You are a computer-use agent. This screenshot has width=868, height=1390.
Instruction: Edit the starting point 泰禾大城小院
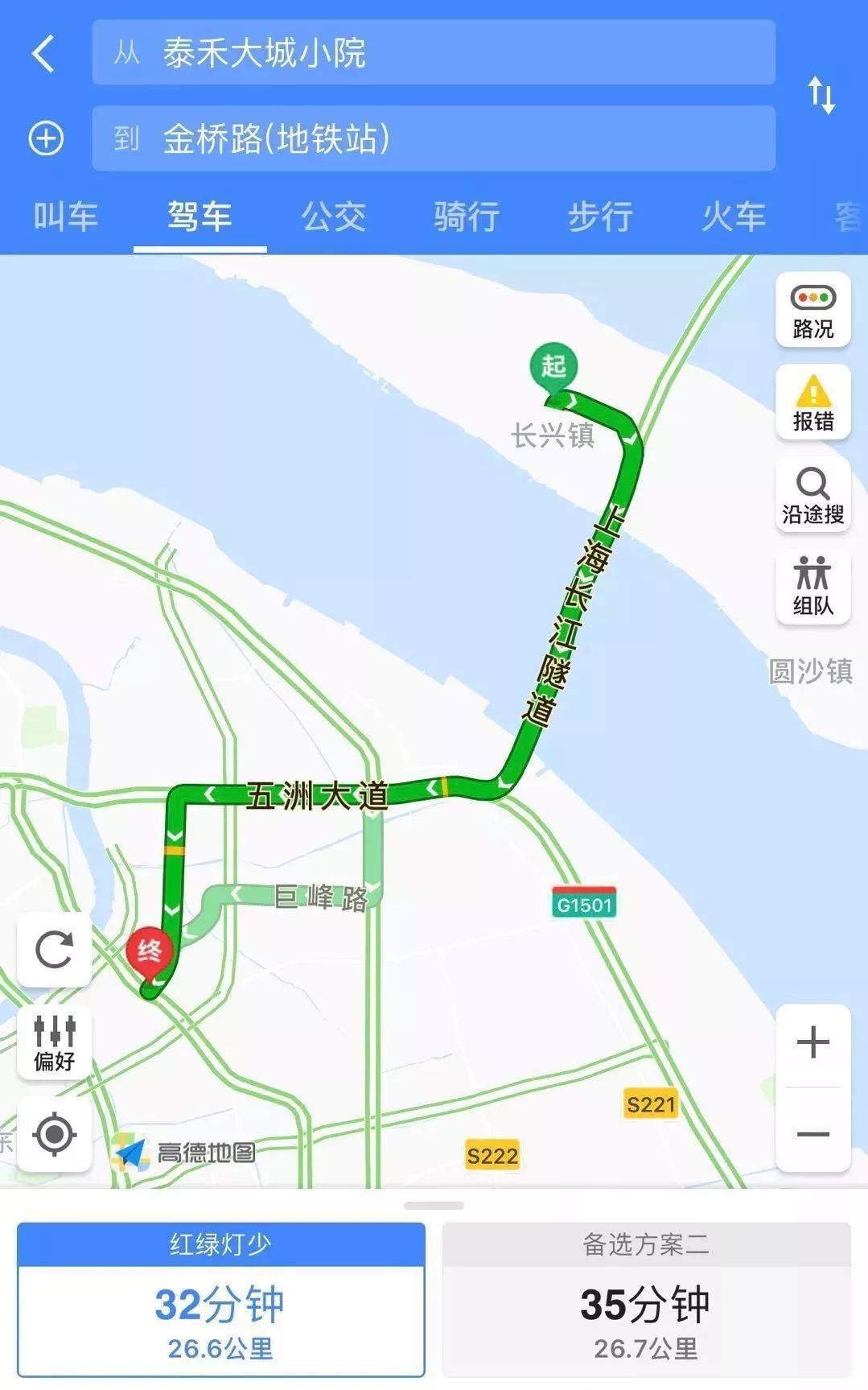pyautogui.click(x=433, y=53)
